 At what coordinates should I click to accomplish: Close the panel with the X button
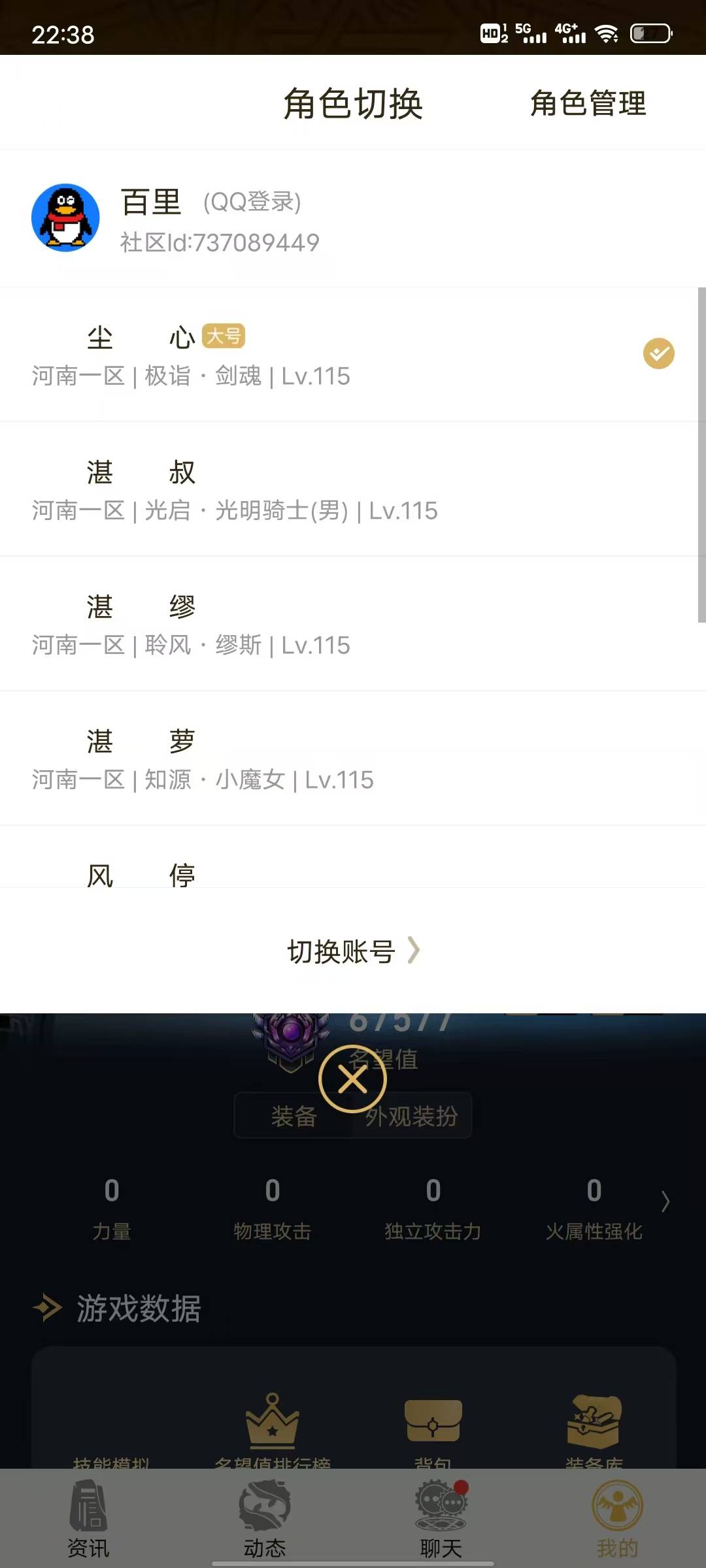point(352,1078)
